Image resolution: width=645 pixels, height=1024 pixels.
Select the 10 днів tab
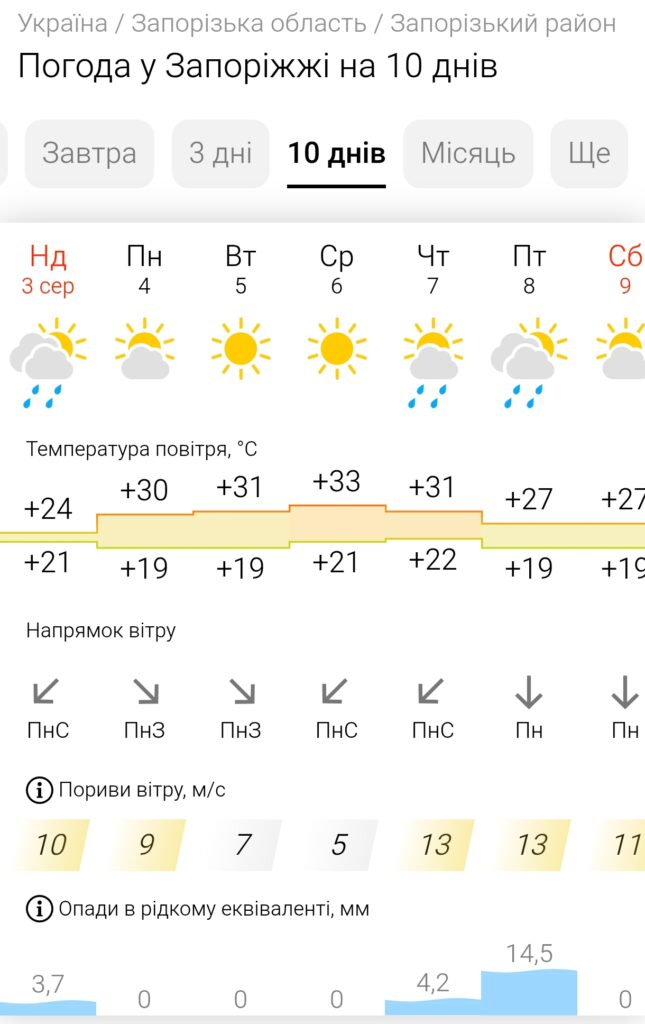336,153
